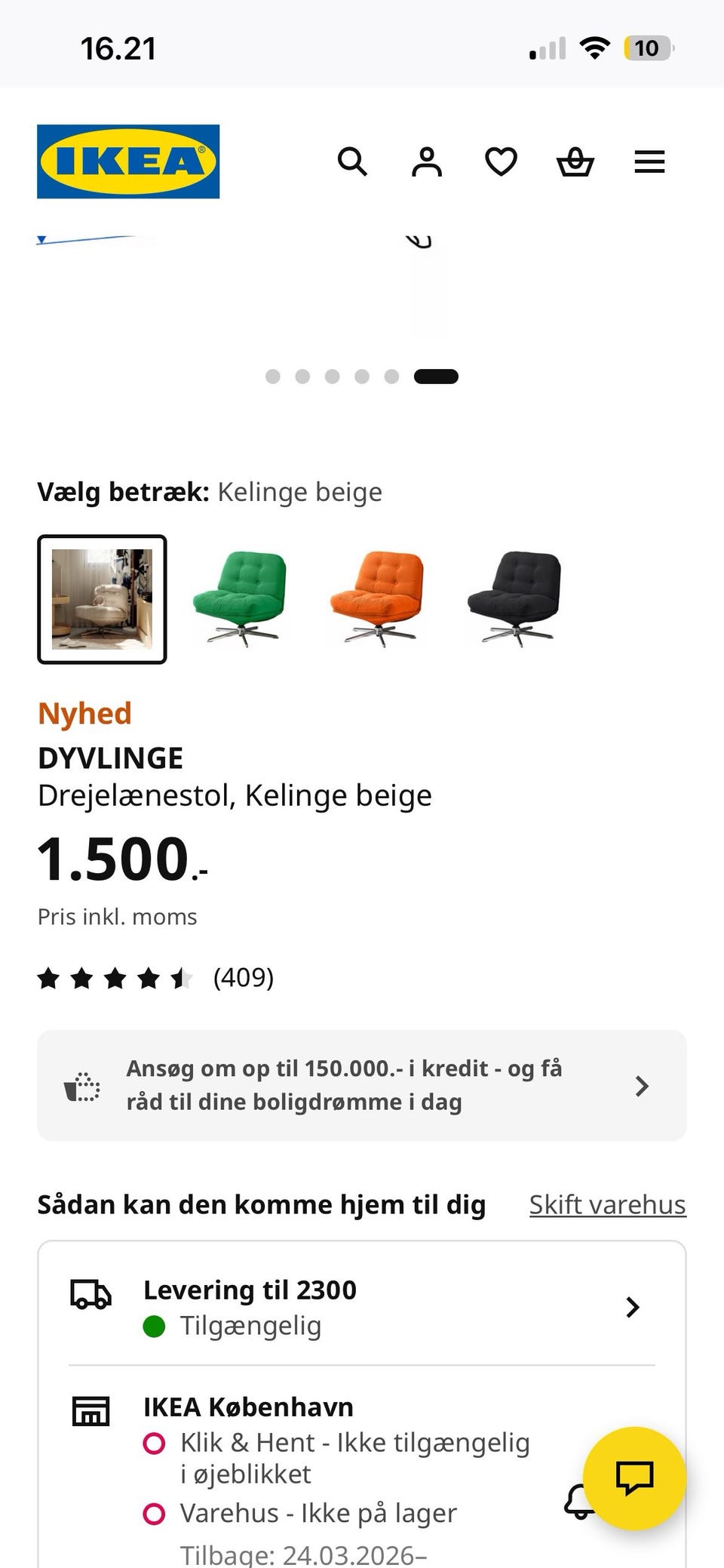Select the Varehus availability indicator
This screenshot has height=1568, width=724.
tap(156, 1512)
